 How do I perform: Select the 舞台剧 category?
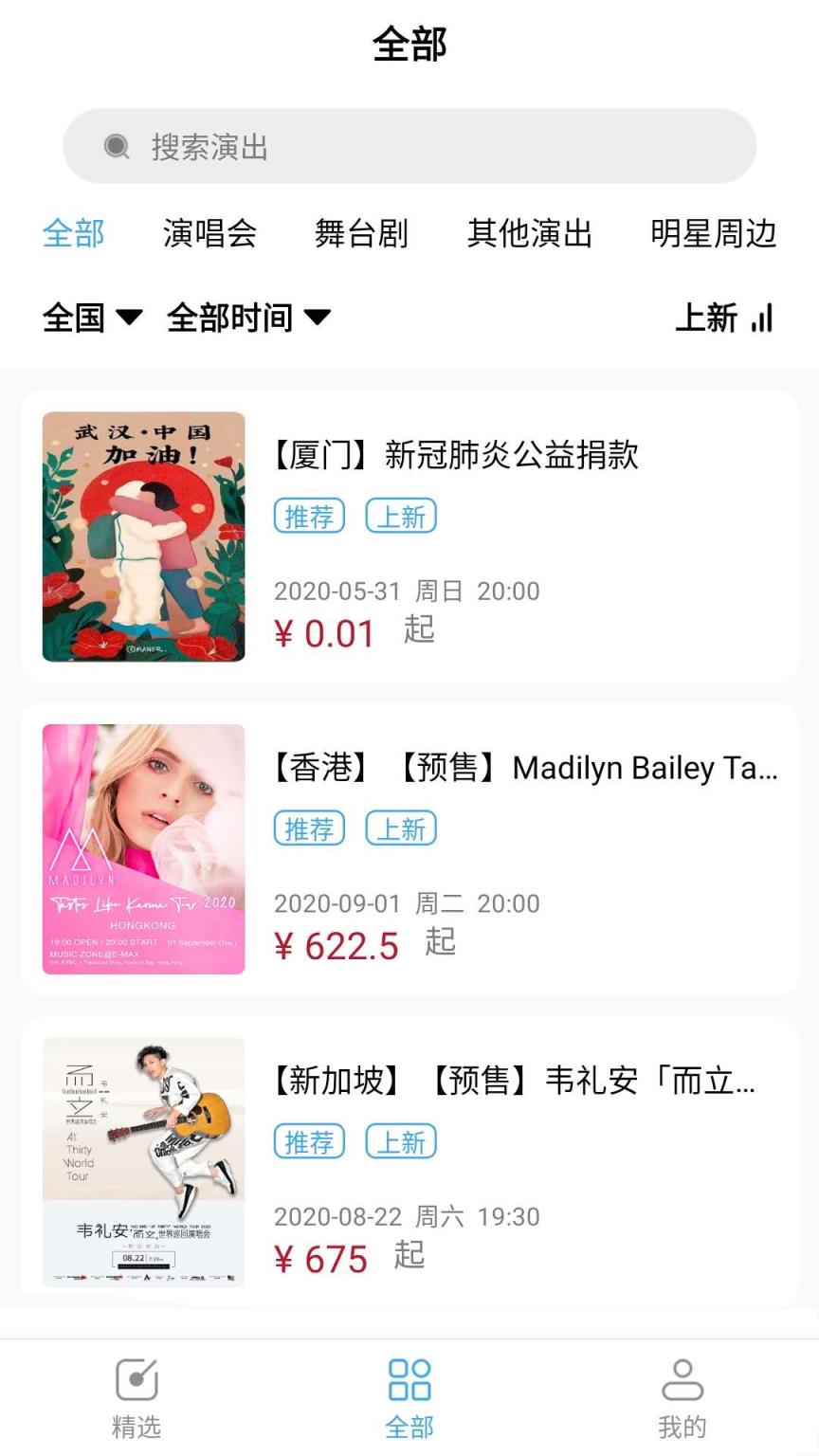tap(363, 234)
